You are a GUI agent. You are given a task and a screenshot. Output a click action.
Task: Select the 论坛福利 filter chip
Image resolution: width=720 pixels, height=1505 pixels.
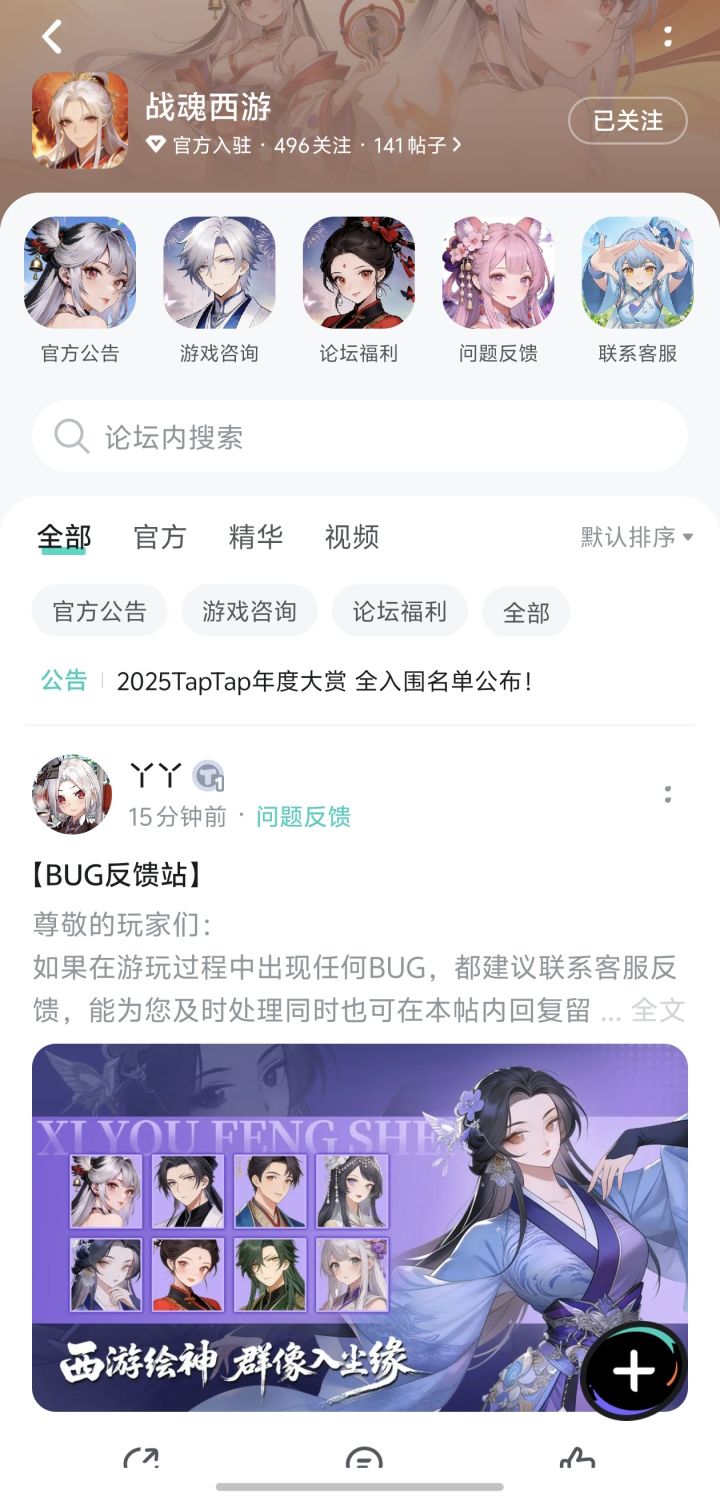[x=400, y=611]
